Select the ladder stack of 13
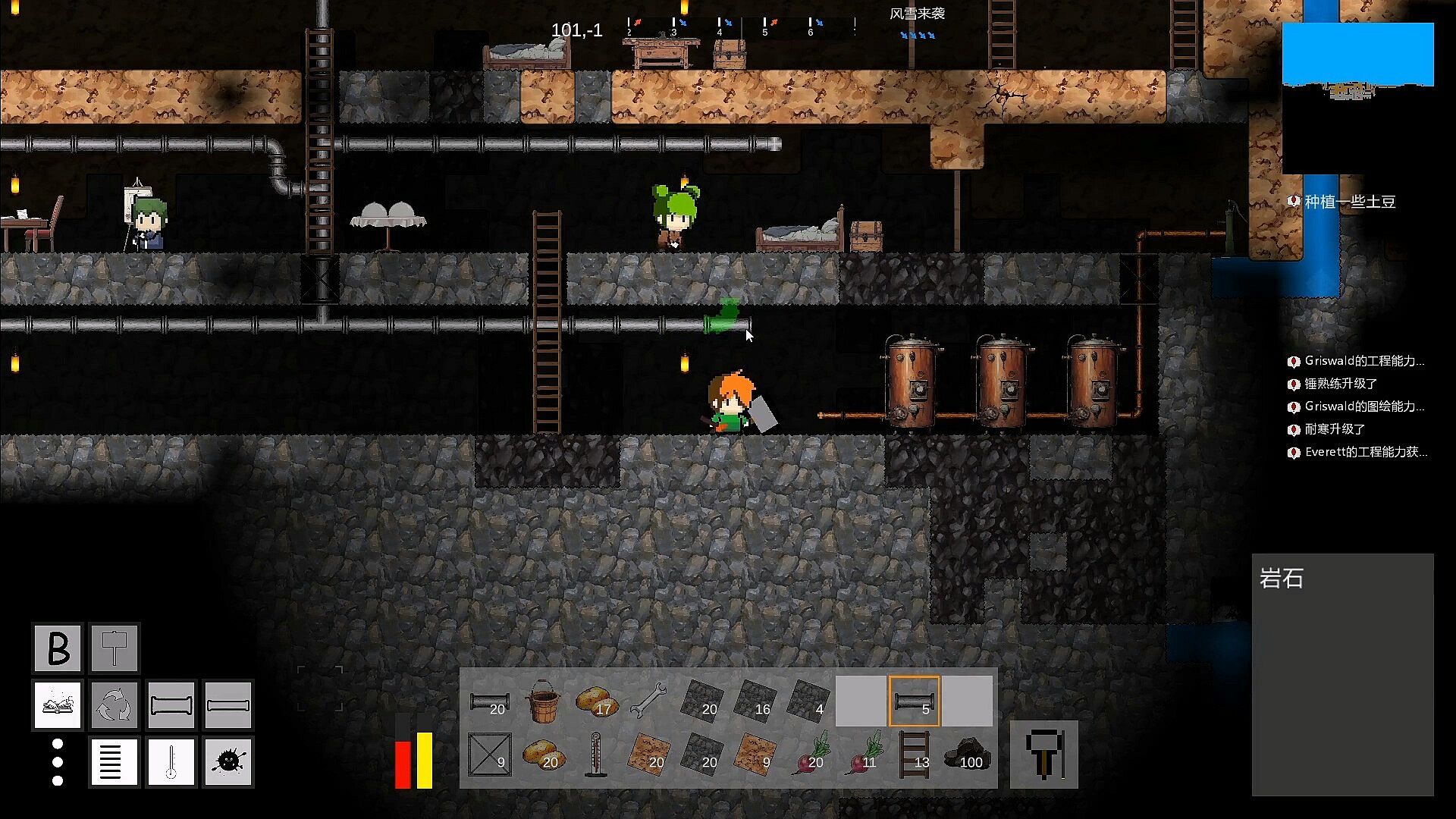Screen dimensions: 1456x819 pos(914,754)
